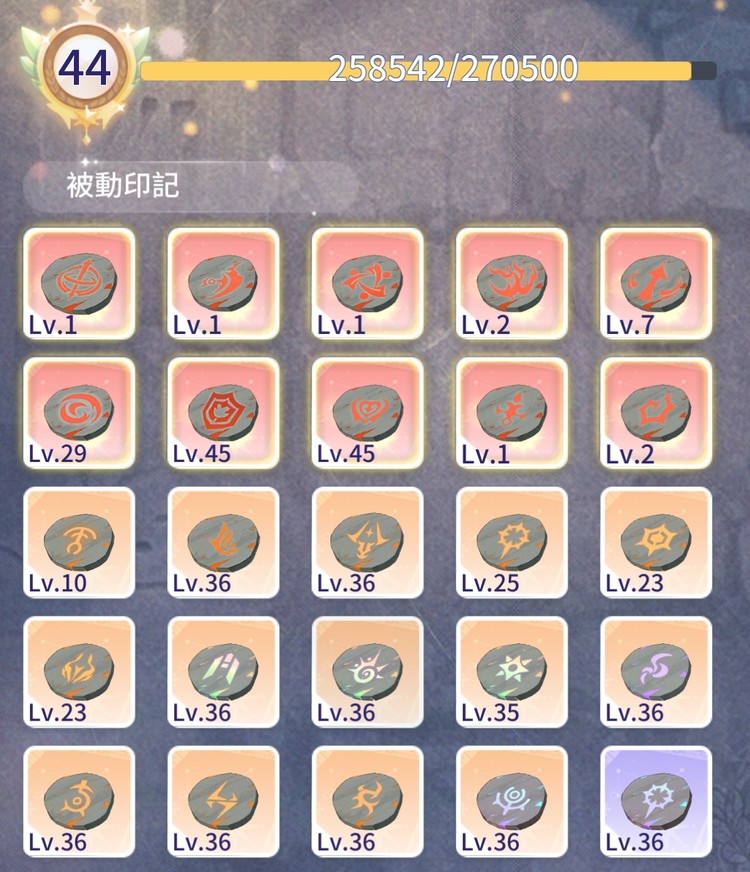Select the Lv.36 sunburst rune in fourth row

(366, 672)
